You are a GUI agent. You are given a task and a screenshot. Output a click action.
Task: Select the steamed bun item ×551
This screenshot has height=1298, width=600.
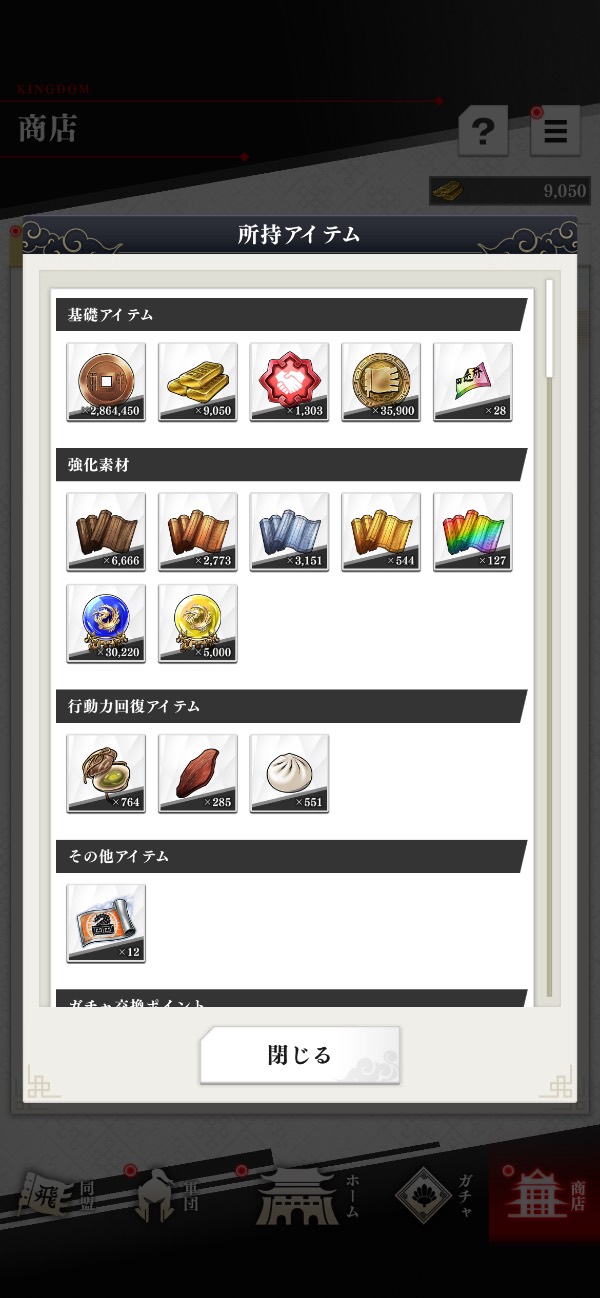click(x=289, y=774)
